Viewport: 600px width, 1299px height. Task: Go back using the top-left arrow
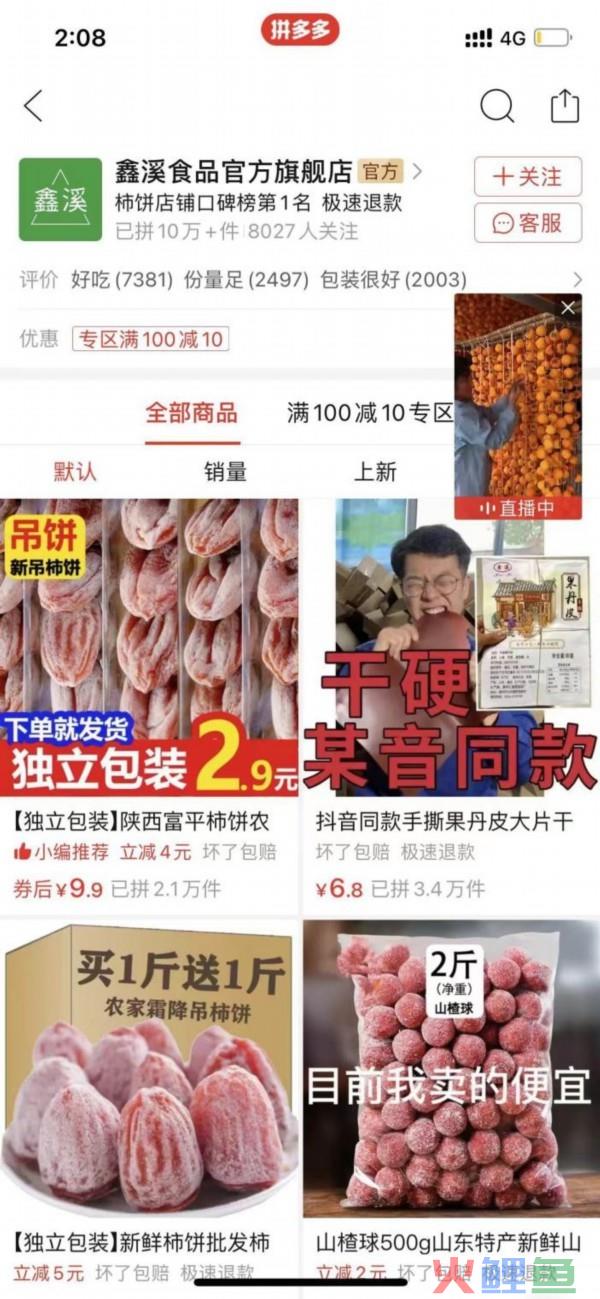pos(34,105)
